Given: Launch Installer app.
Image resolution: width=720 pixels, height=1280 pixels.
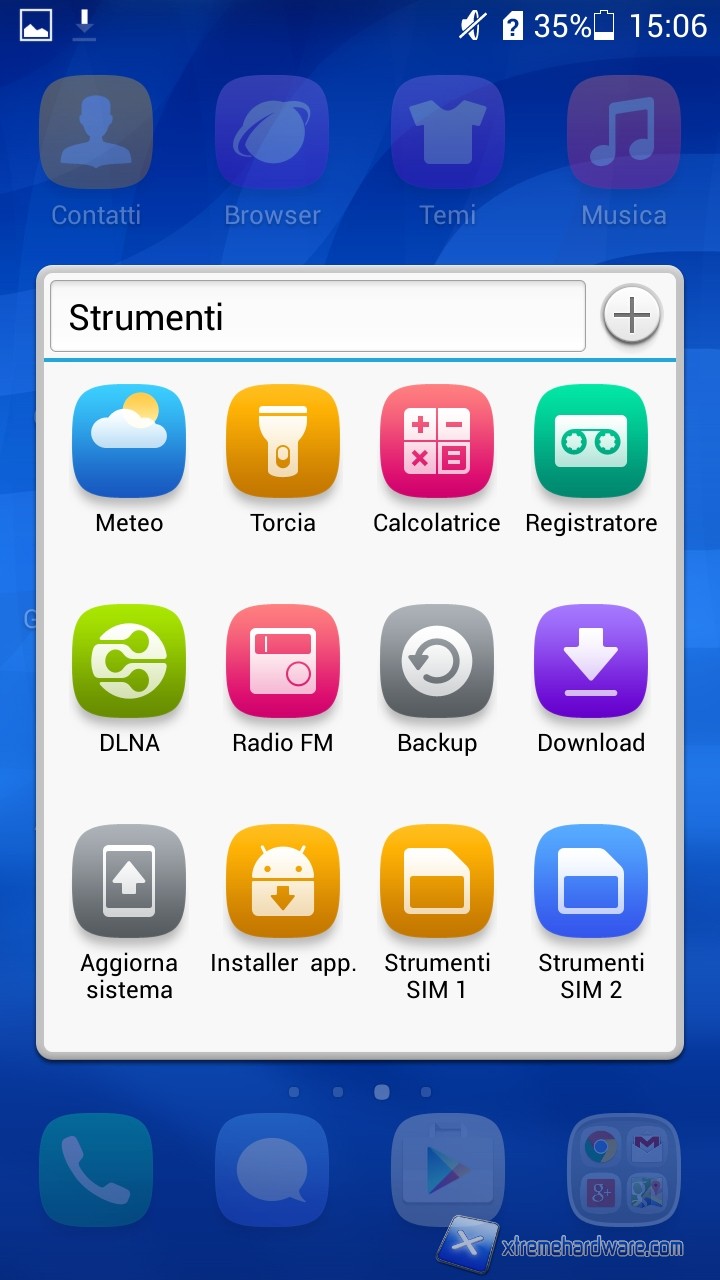Looking at the screenshot, I should [x=283, y=882].
